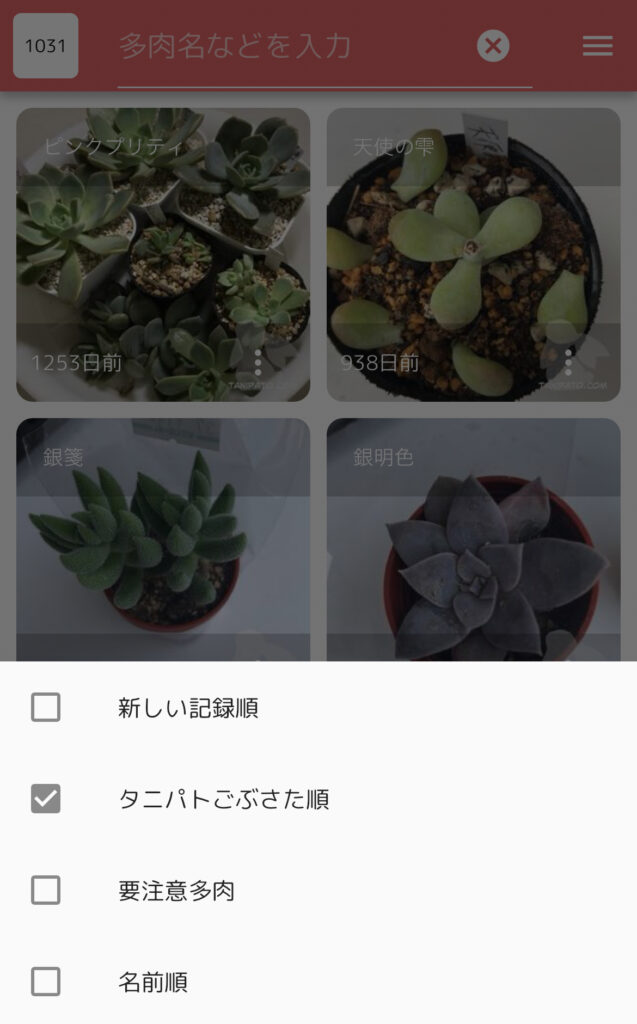Open more options on ピンクプリティ card
The image size is (637, 1024).
(258, 362)
